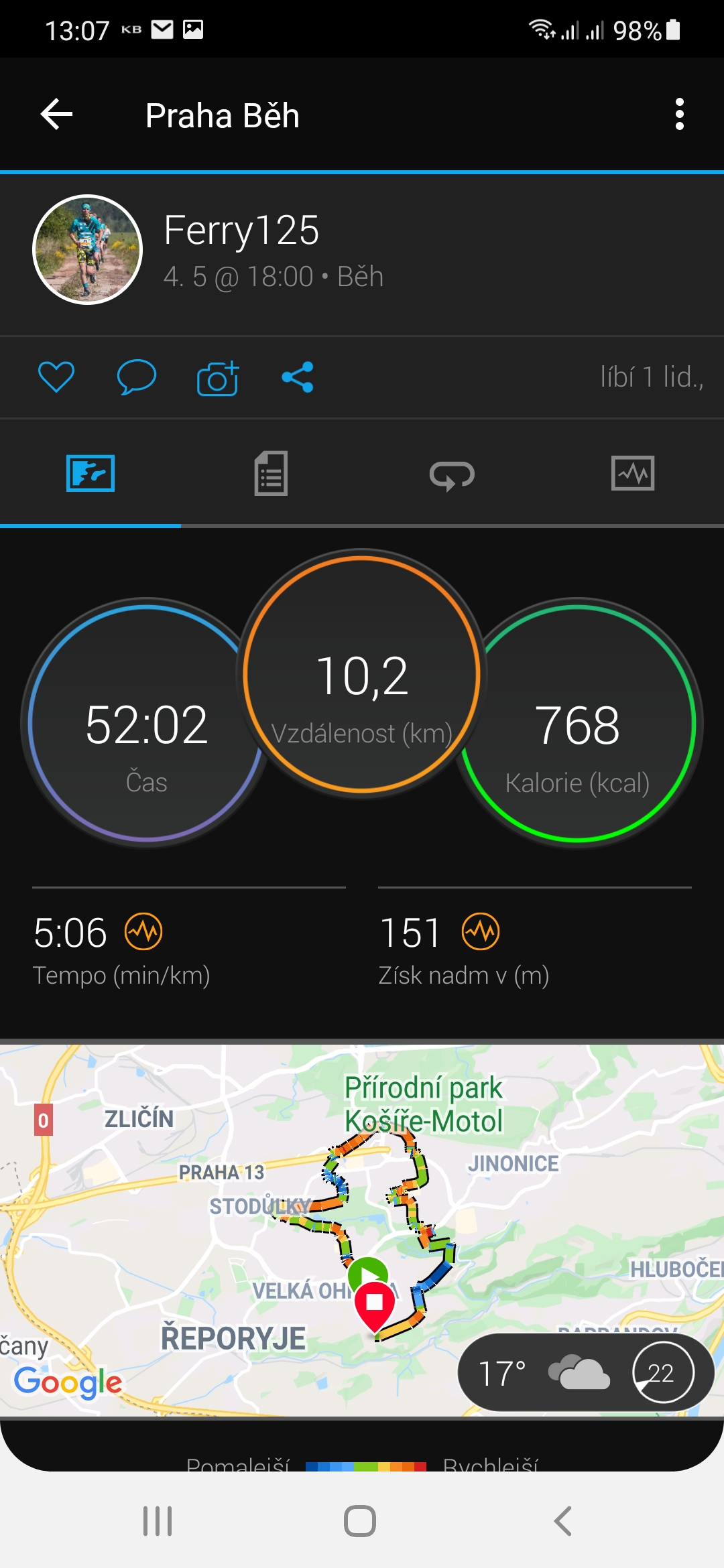Share the Praha Běh activity
The image size is (724, 1568).
pyautogui.click(x=298, y=377)
